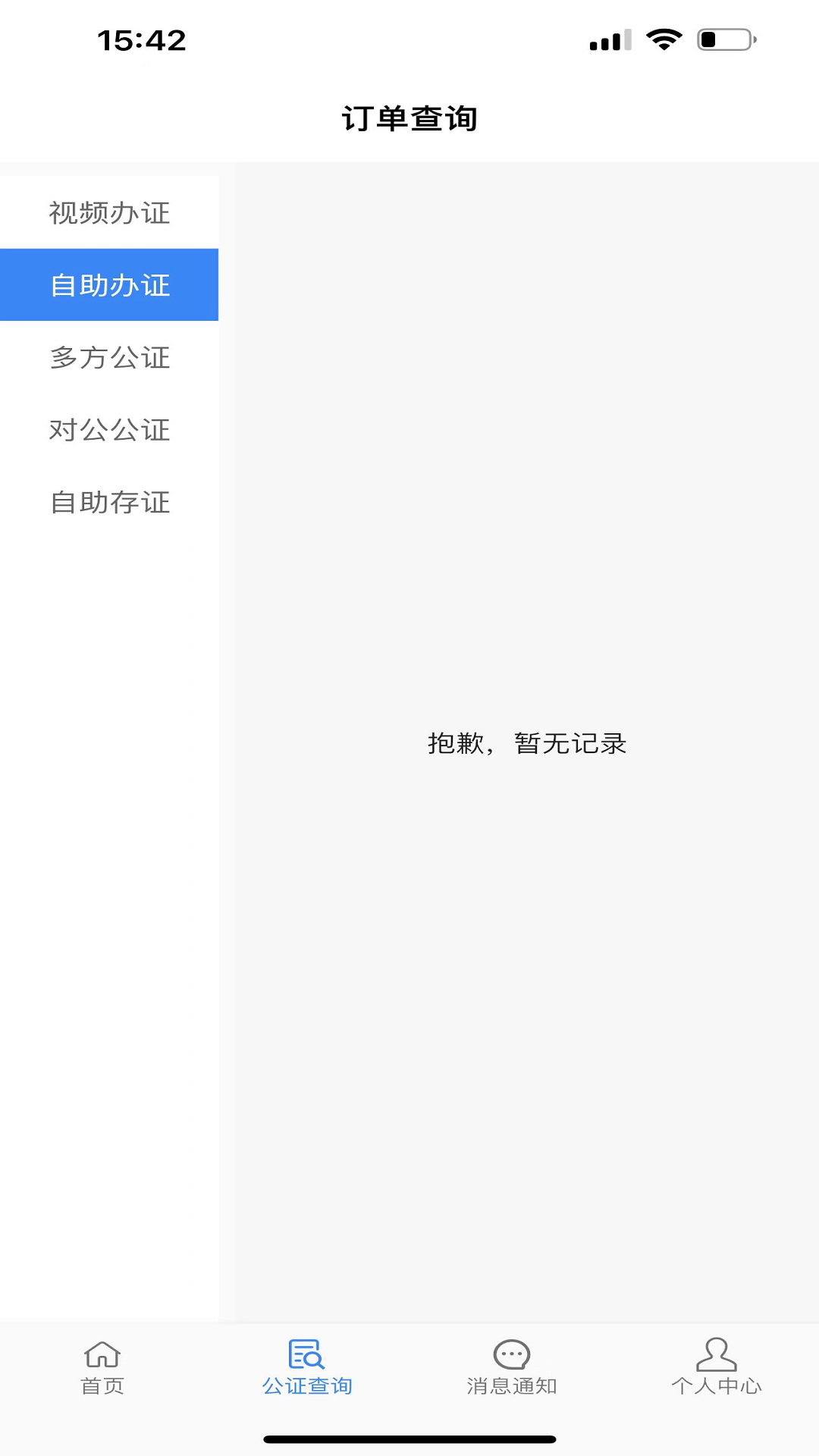Select the 视频办证 category
Screen dimensions: 819x1456
click(x=110, y=213)
